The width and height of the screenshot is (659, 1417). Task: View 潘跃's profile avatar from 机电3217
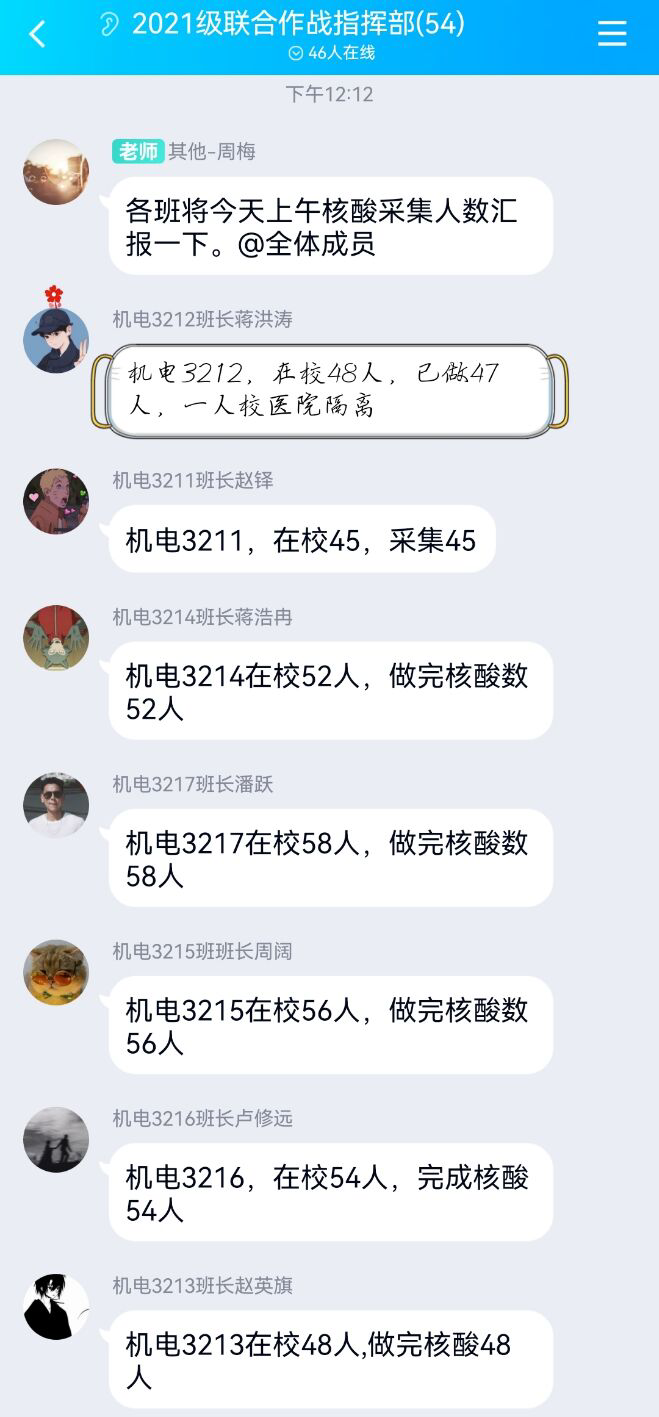click(x=56, y=805)
